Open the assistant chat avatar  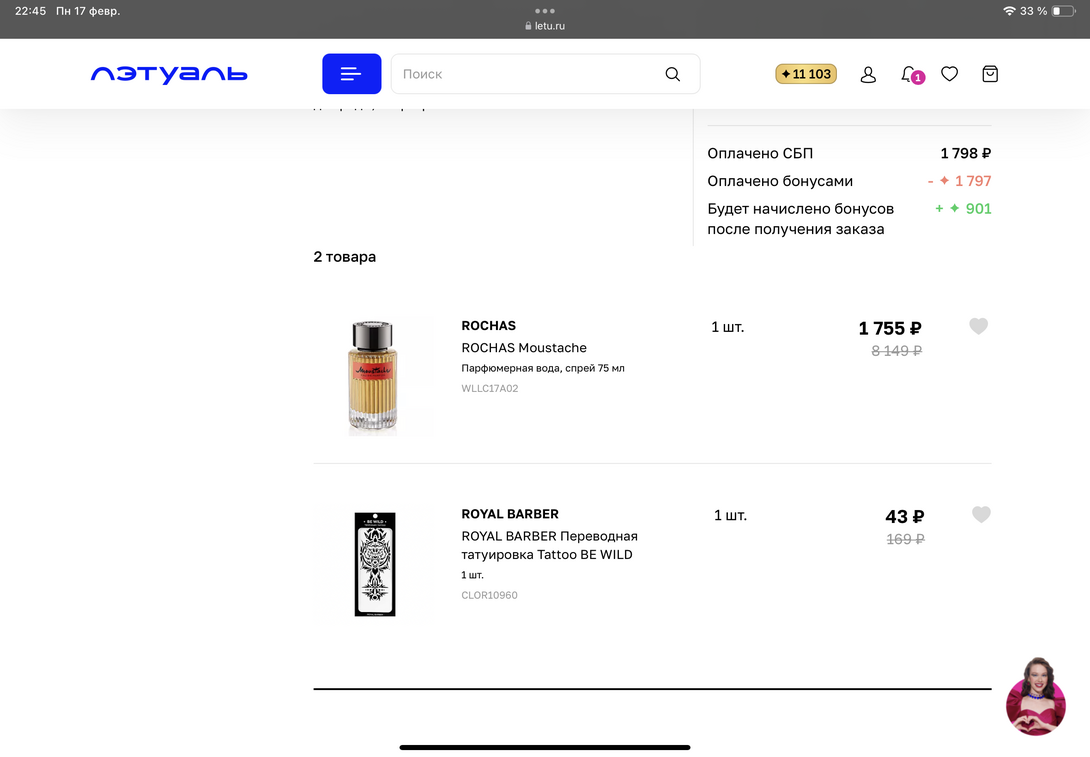coord(1035,697)
